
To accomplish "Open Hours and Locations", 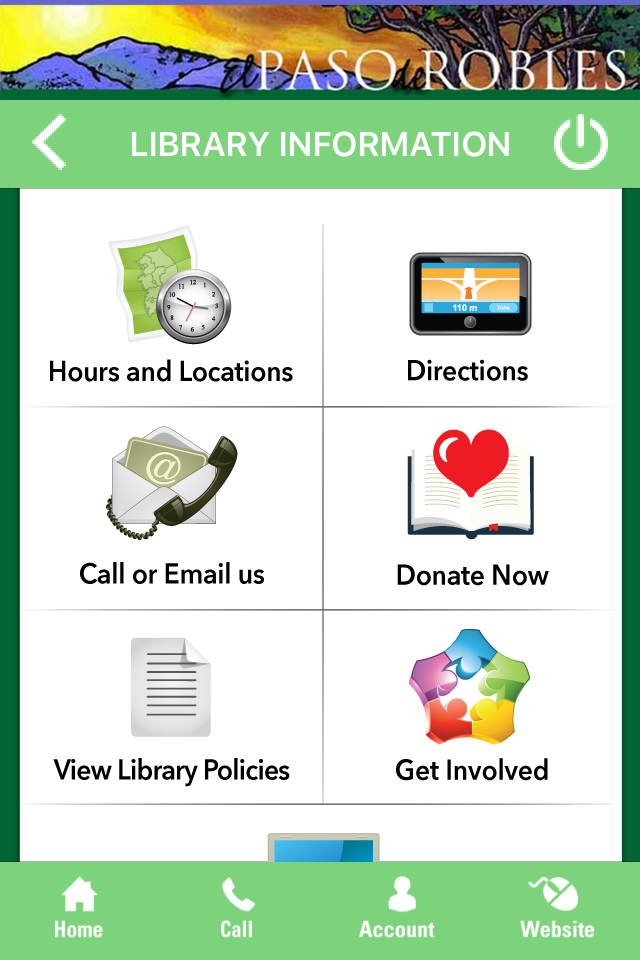I will pos(171,314).
